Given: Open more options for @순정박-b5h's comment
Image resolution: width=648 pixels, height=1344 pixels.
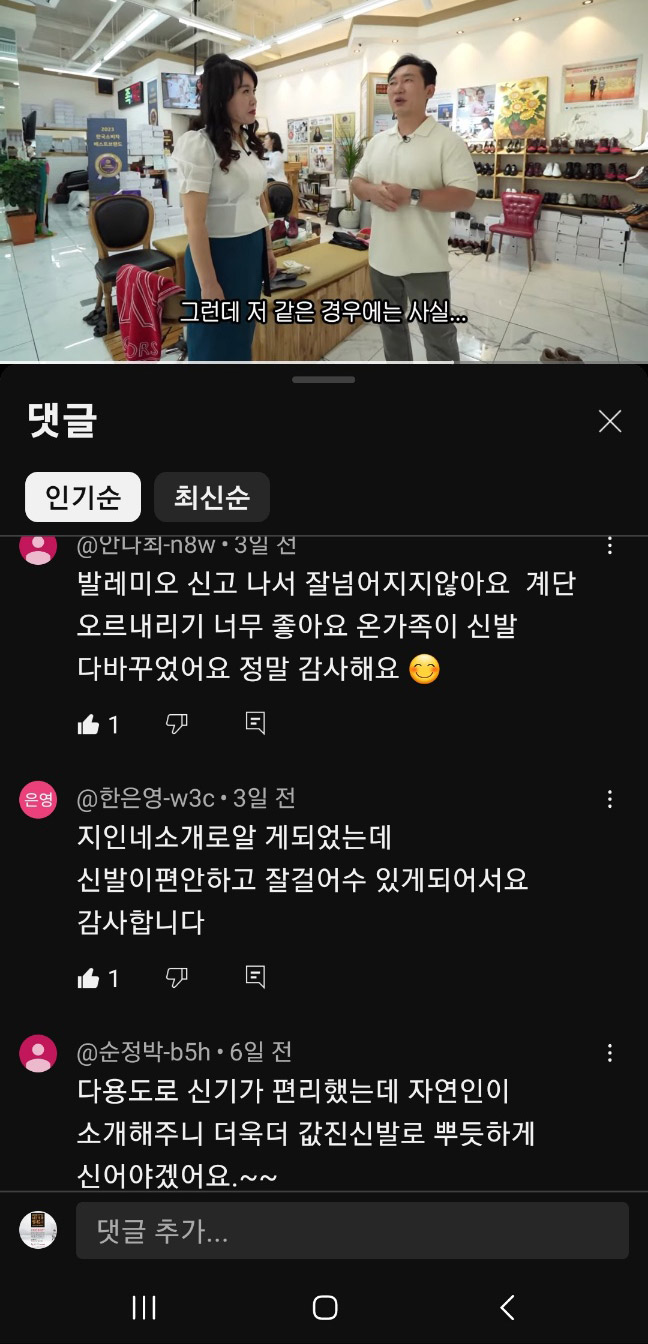Looking at the screenshot, I should pos(610,1053).
